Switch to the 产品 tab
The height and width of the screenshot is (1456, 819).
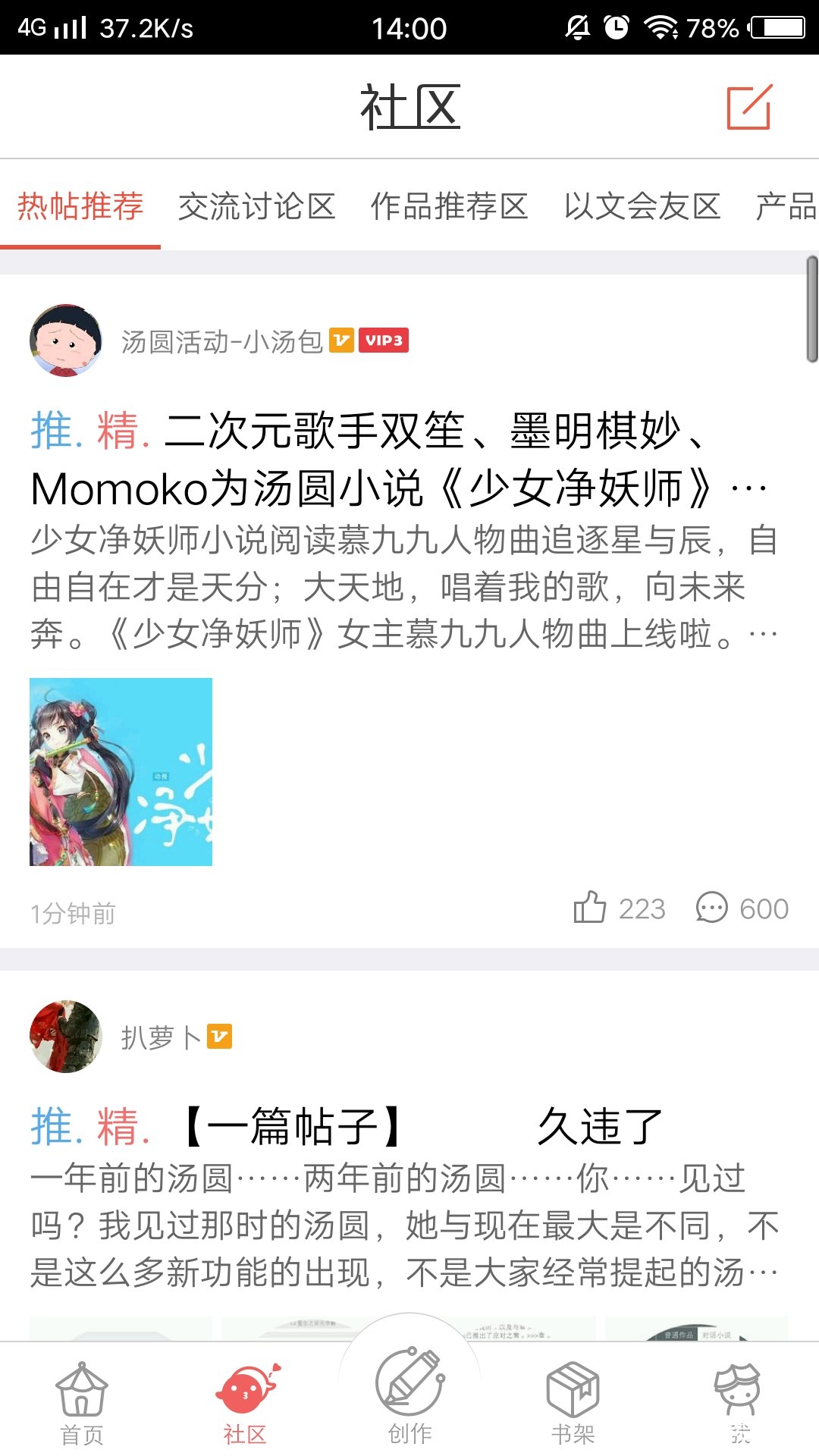[786, 206]
